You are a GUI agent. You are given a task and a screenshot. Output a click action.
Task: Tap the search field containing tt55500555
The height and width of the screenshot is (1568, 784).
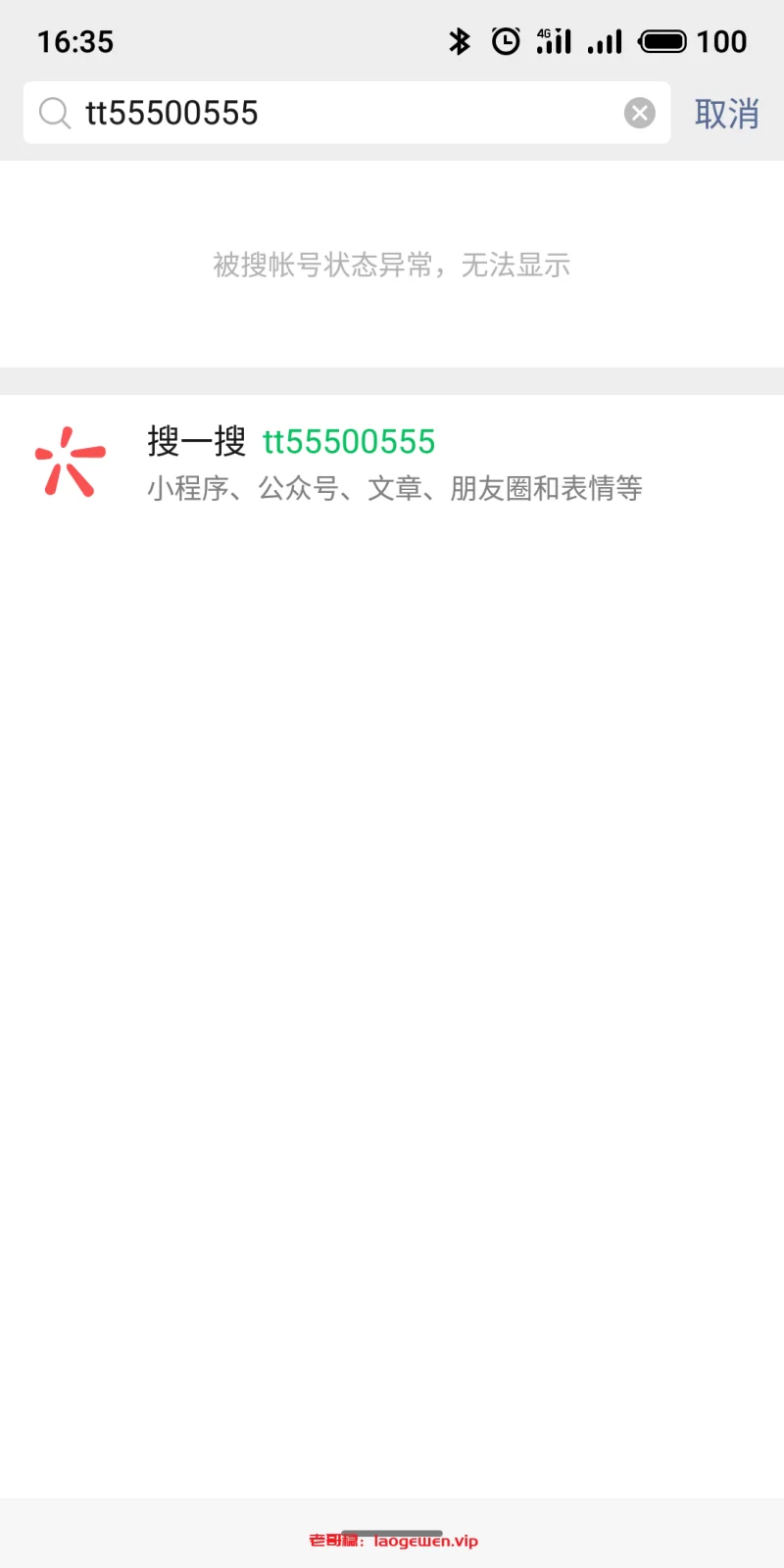[x=333, y=113]
